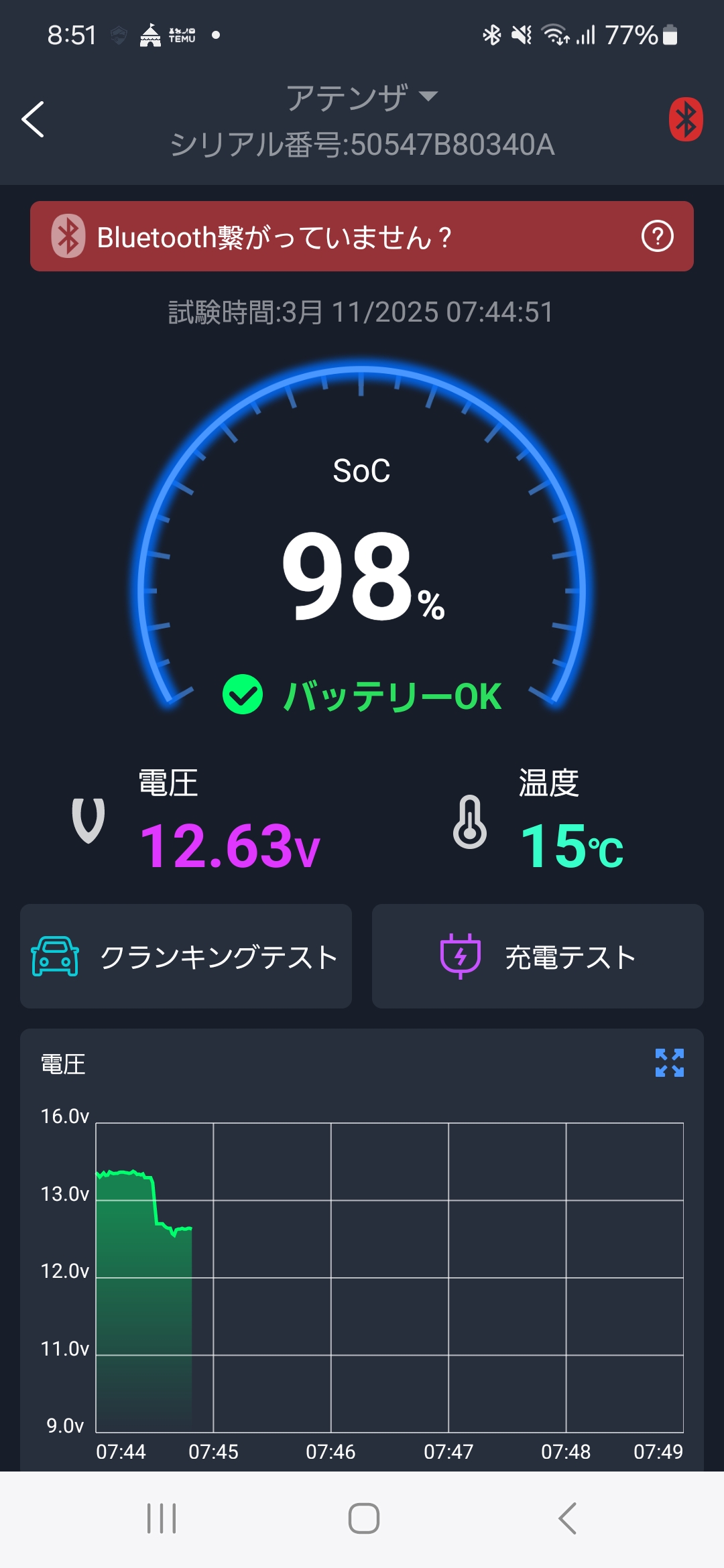Go to the phone home screen
The image size is (724, 1568).
point(363,1518)
